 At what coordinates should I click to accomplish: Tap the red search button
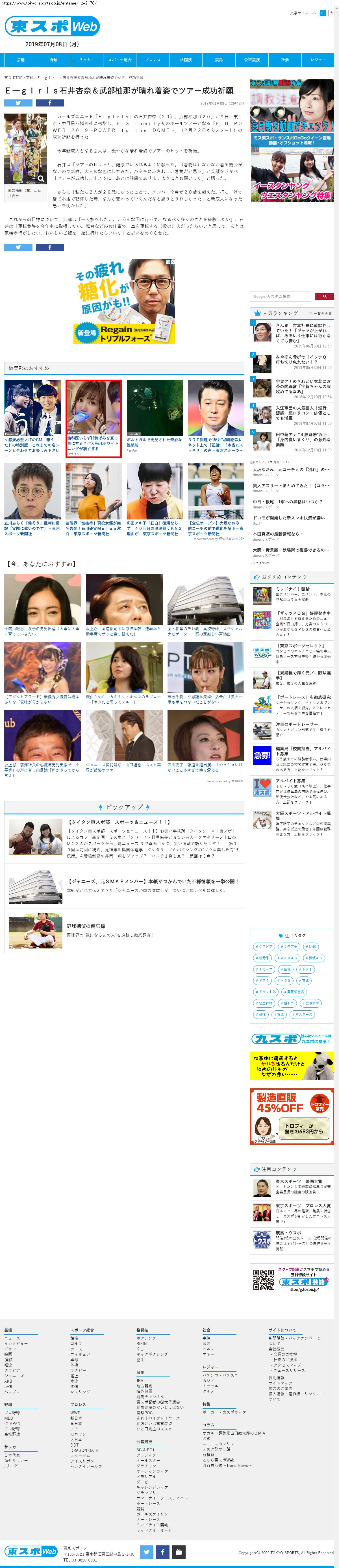tap(324, 296)
